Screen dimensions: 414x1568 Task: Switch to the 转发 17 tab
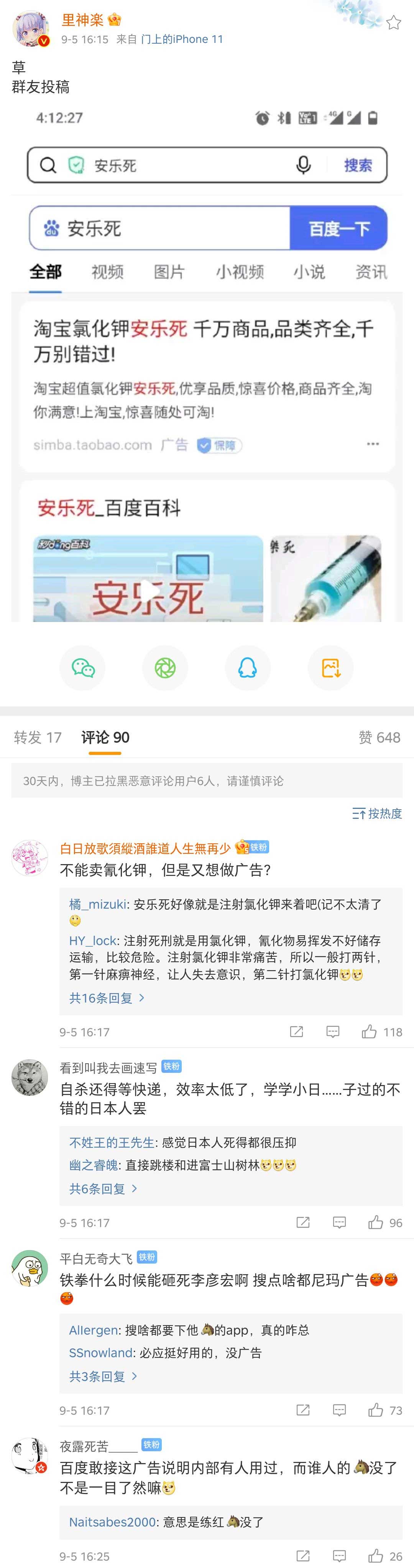pyautogui.click(x=38, y=737)
